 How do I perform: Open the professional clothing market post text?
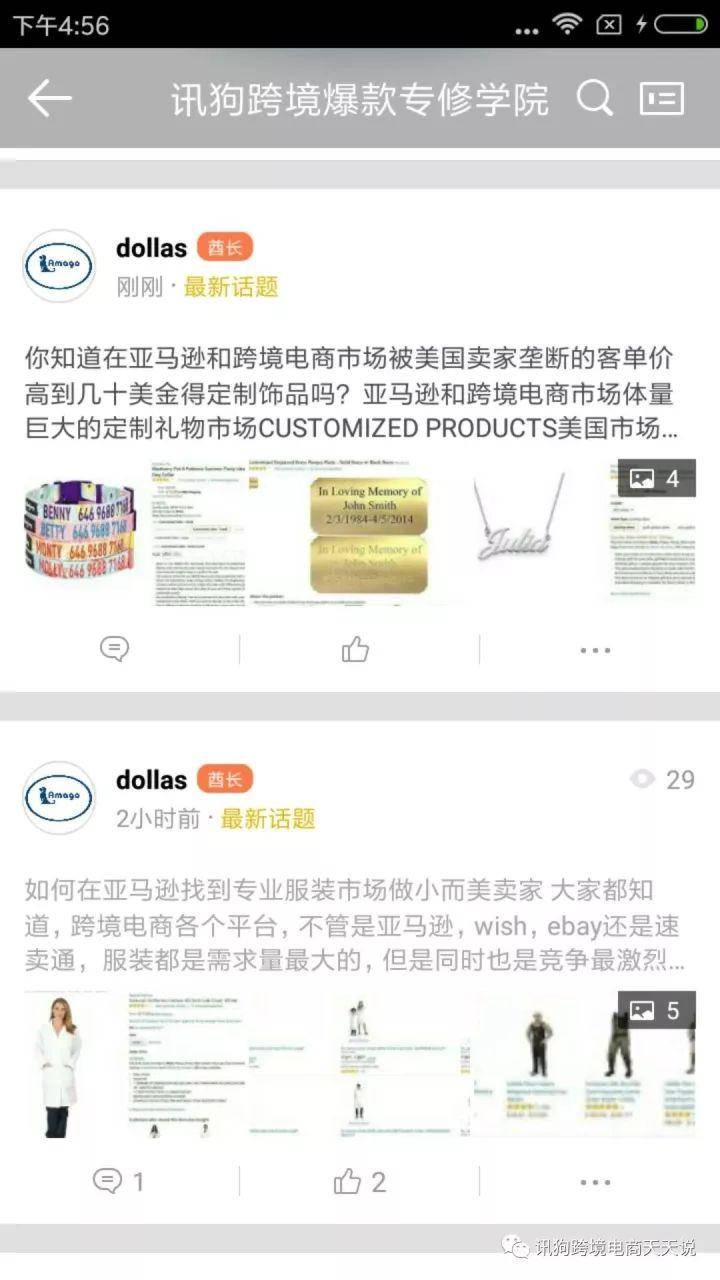(x=355, y=926)
